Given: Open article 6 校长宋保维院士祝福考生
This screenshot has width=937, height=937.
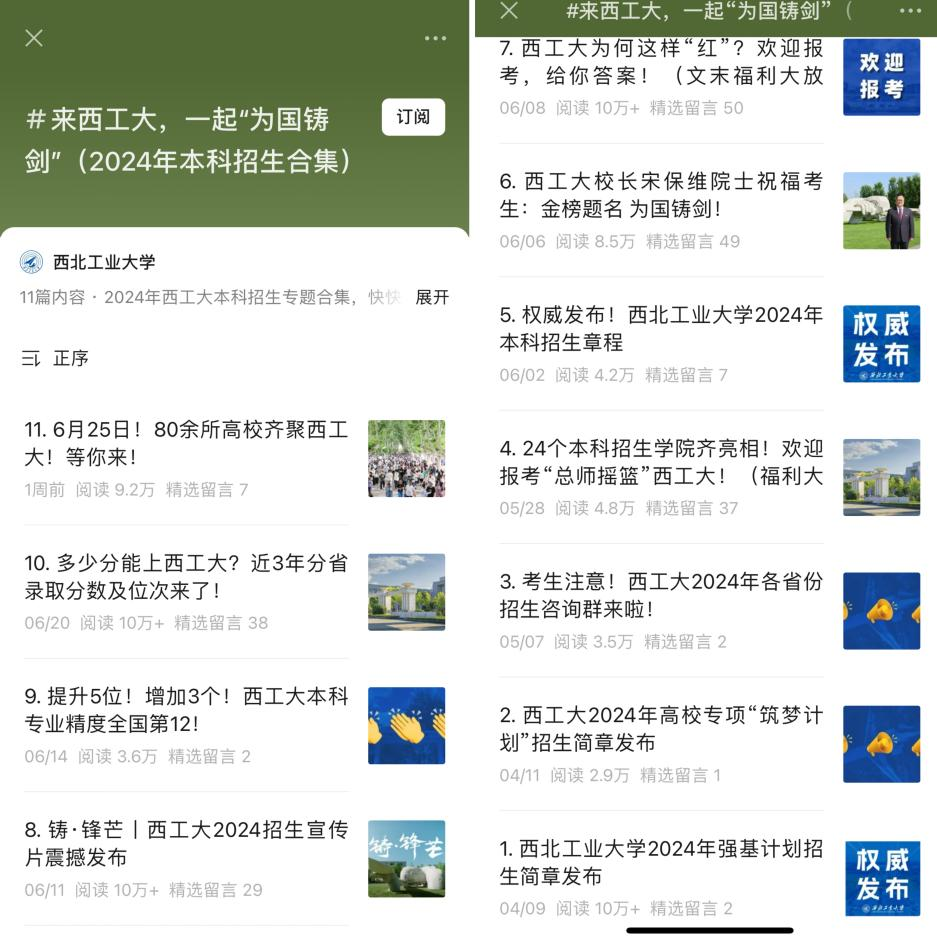Looking at the screenshot, I should 661,195.
